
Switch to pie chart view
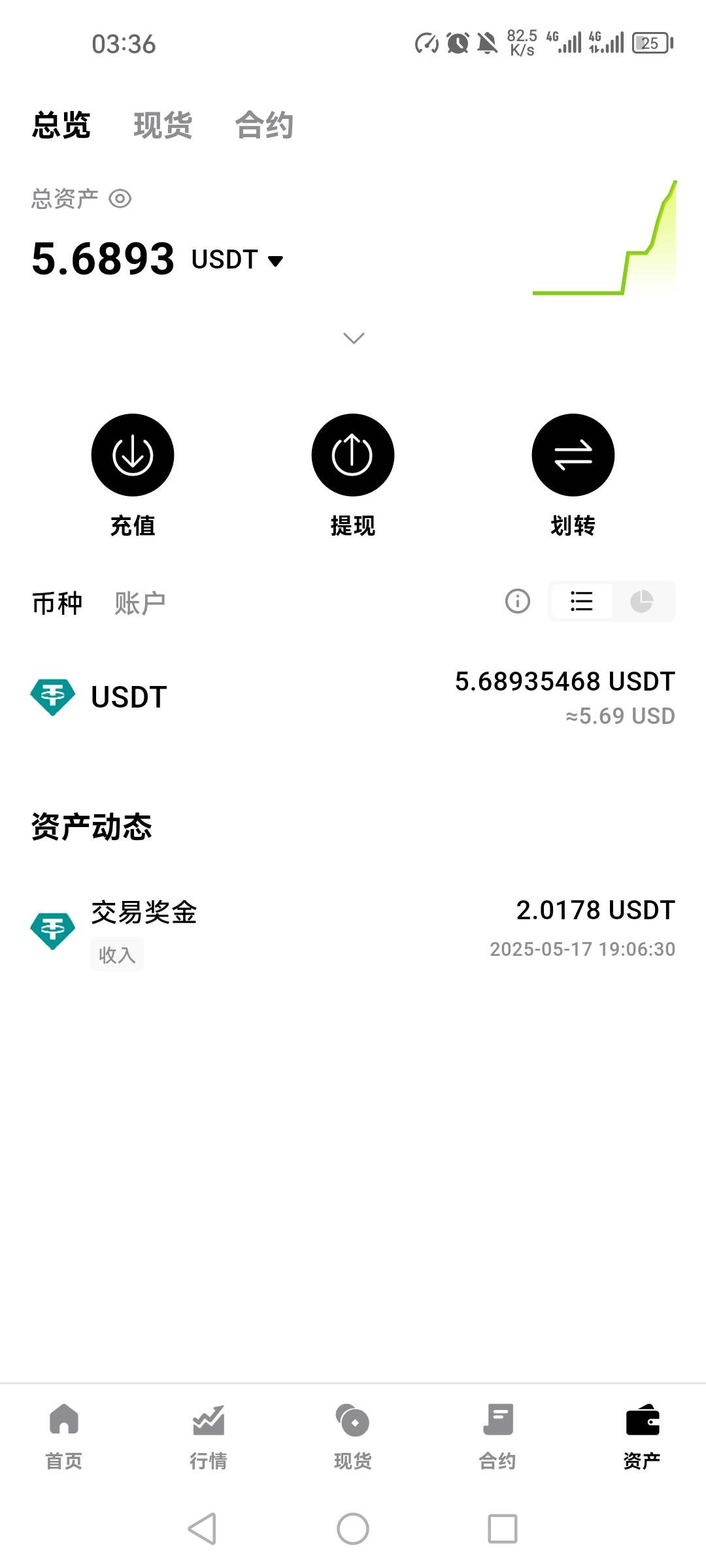[x=642, y=601]
